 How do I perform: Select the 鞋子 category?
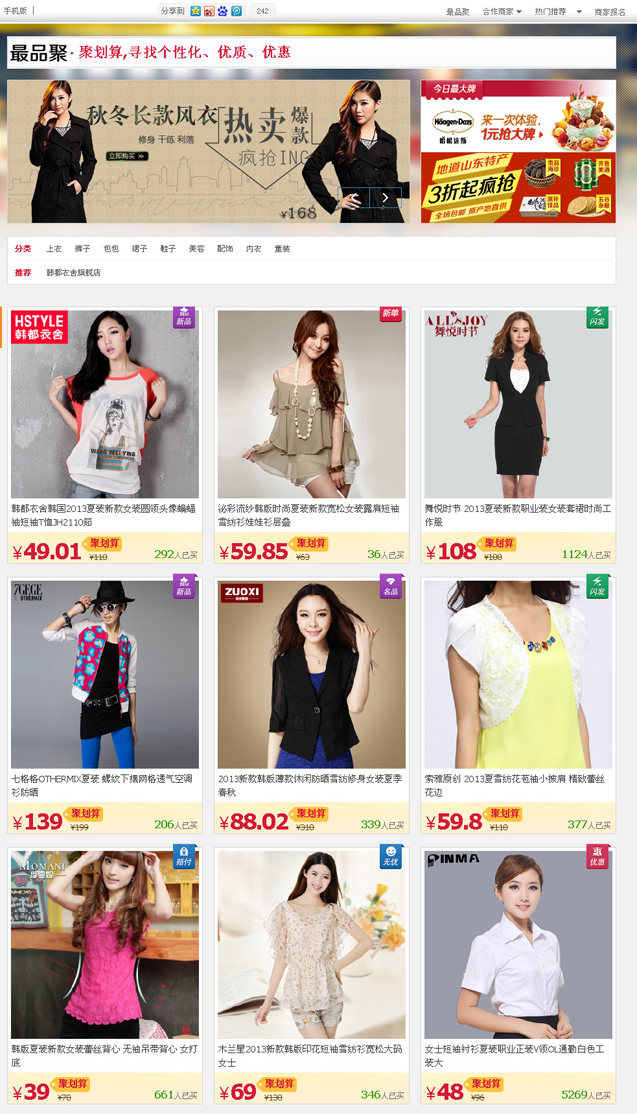pyautogui.click(x=168, y=248)
